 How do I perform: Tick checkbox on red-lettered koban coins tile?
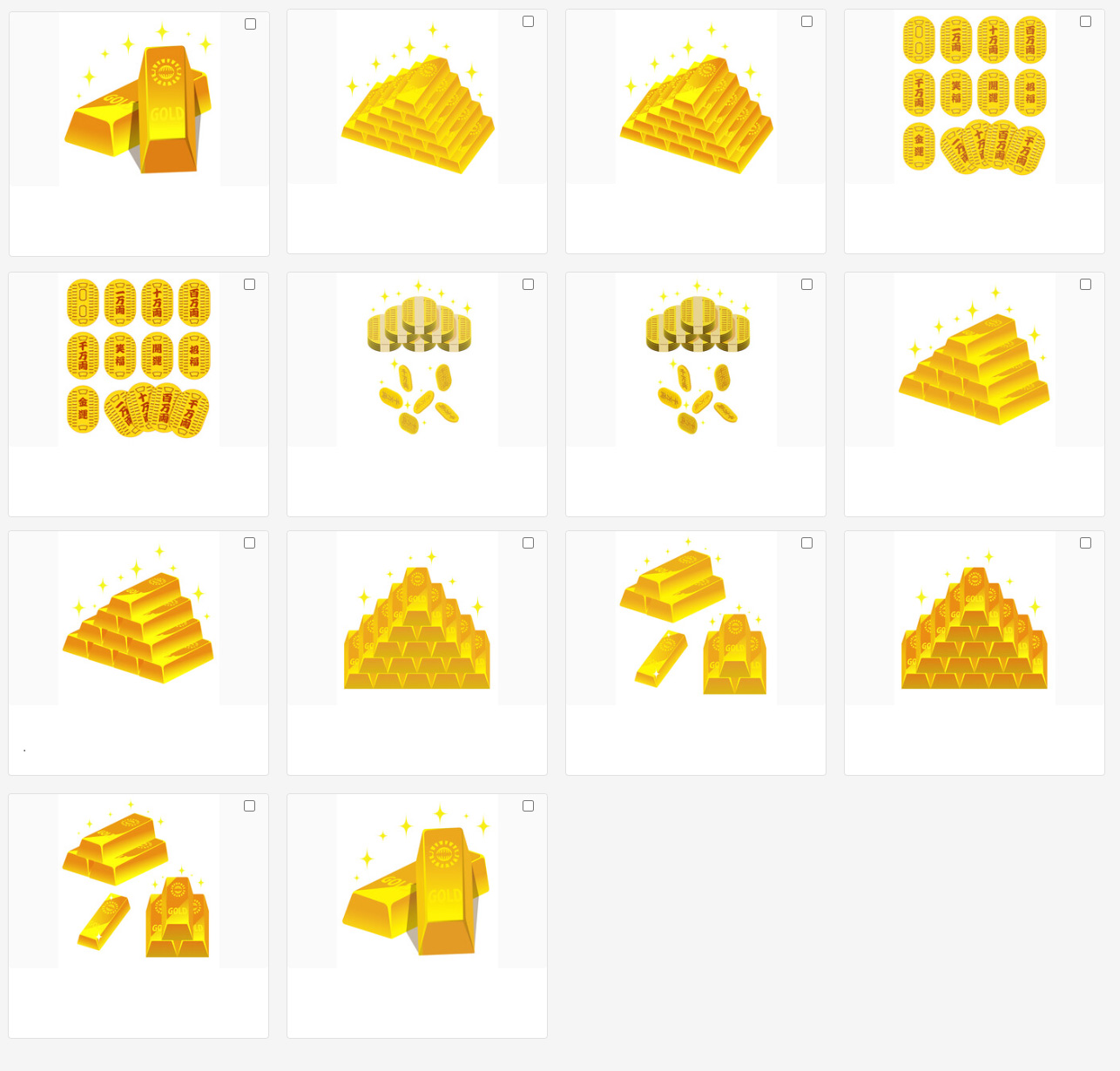click(x=249, y=284)
